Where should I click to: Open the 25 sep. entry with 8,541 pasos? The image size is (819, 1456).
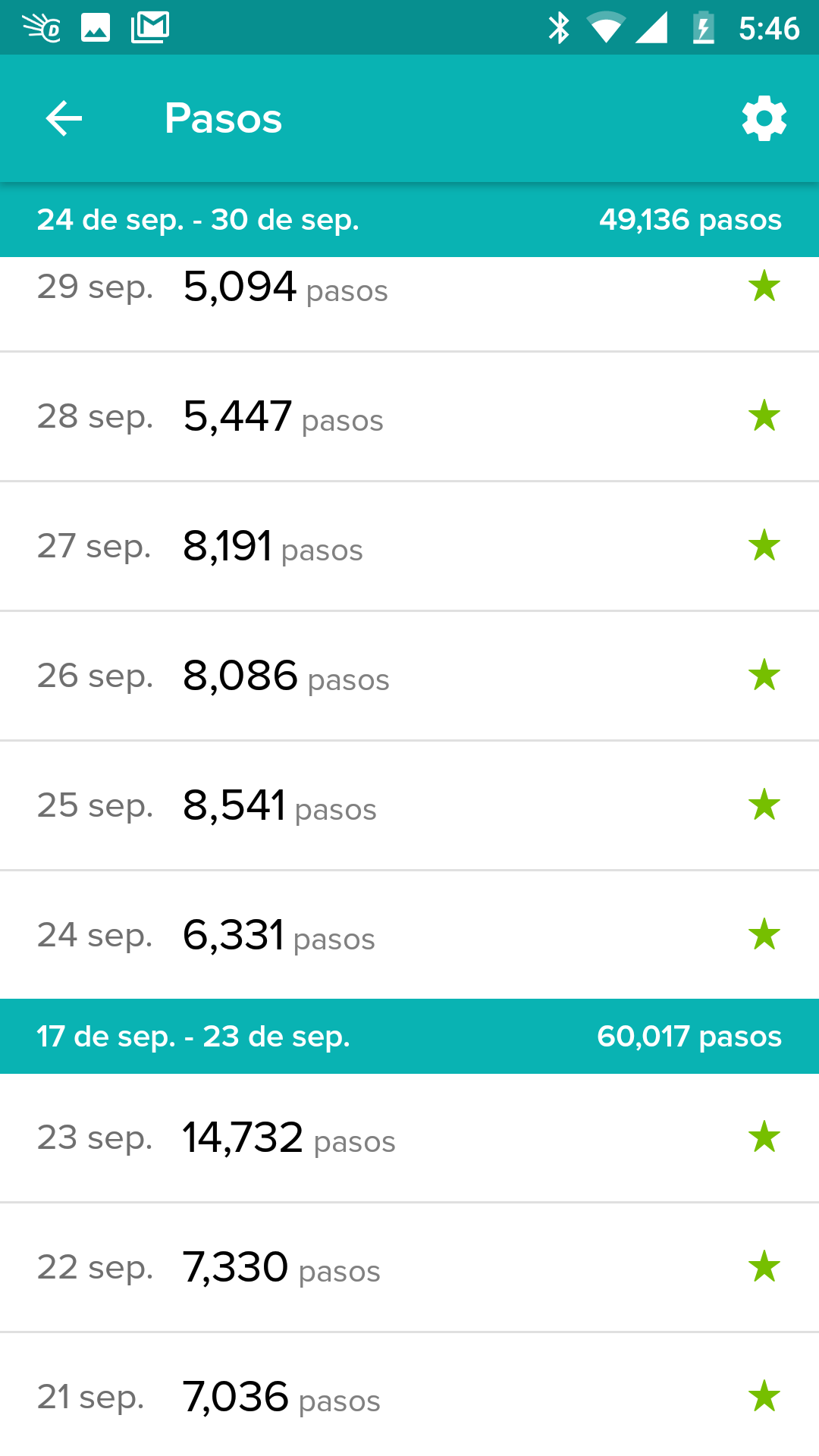point(409,805)
